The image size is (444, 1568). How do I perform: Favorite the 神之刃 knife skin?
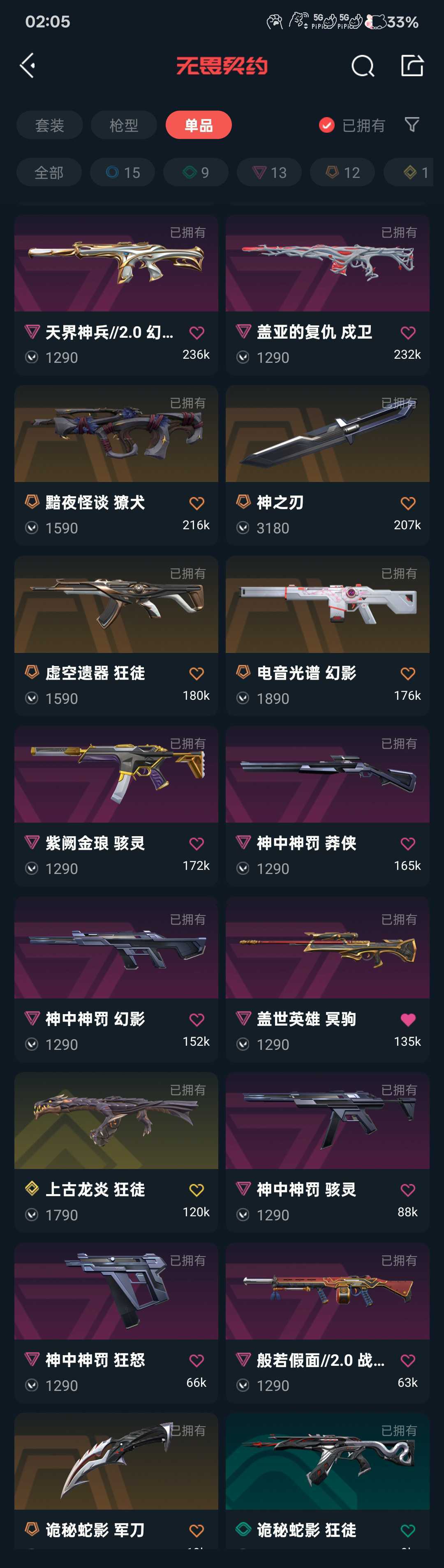407,503
